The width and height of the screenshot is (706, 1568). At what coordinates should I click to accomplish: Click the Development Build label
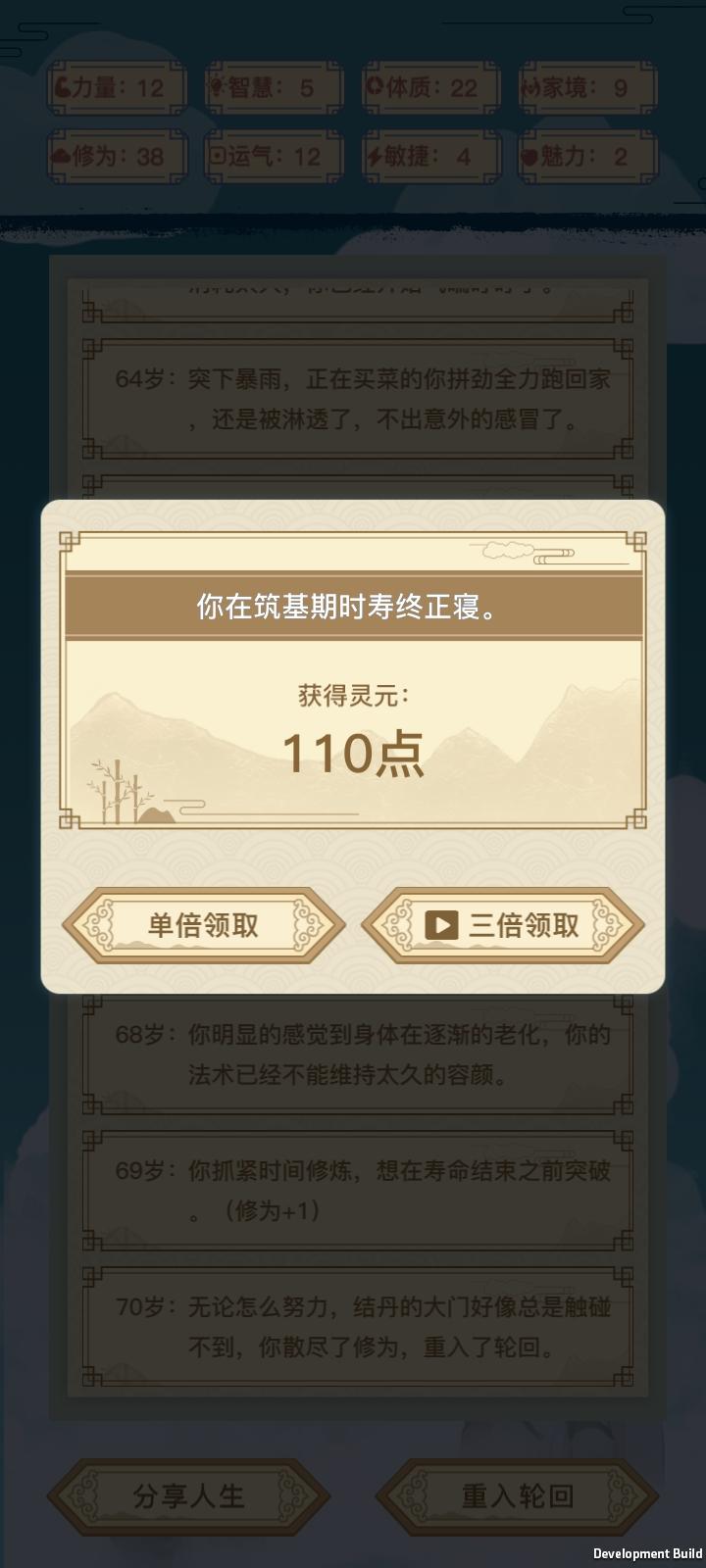click(648, 1553)
